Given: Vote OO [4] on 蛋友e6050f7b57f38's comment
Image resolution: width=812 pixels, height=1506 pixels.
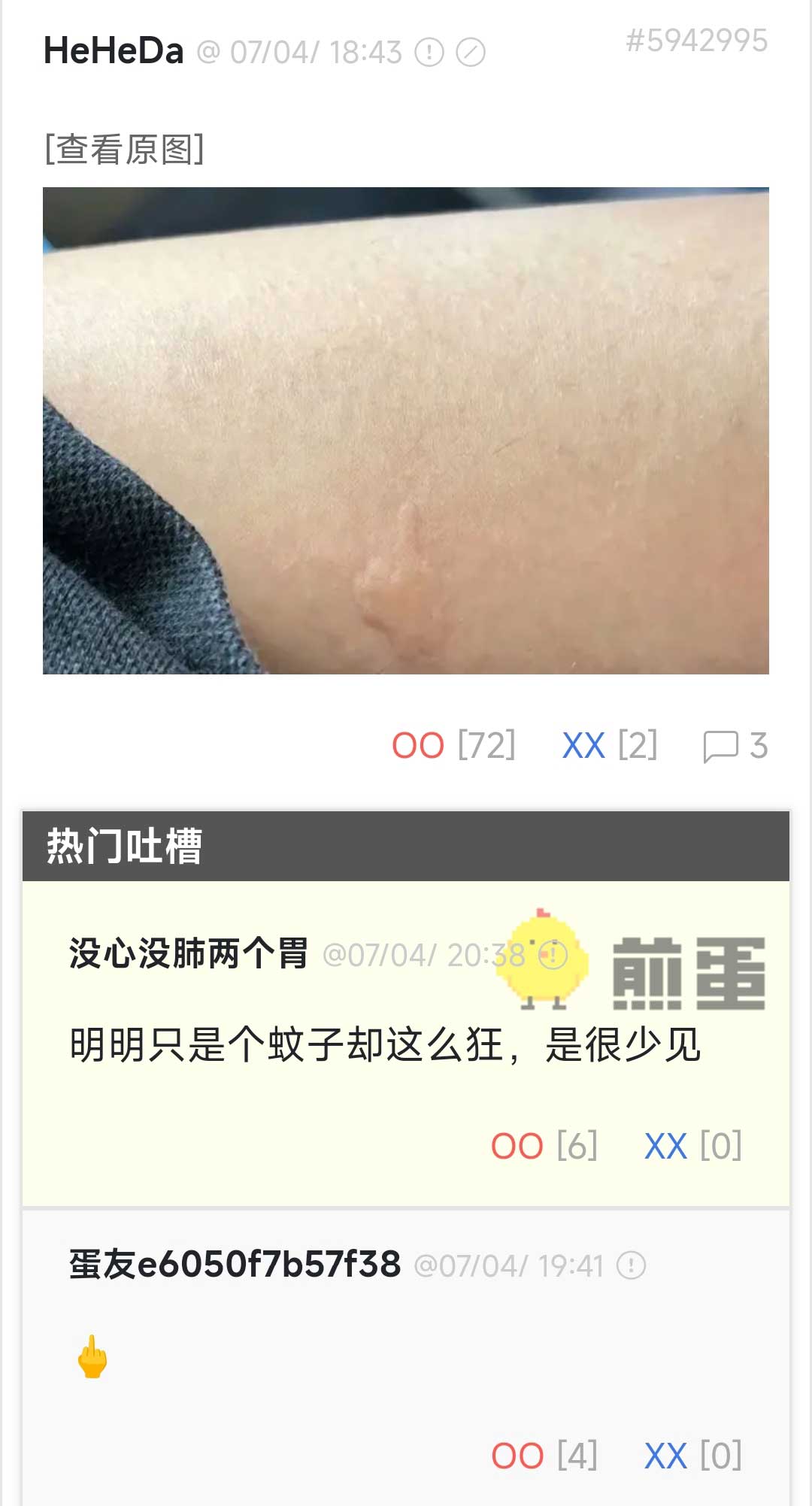Looking at the screenshot, I should click(544, 1456).
